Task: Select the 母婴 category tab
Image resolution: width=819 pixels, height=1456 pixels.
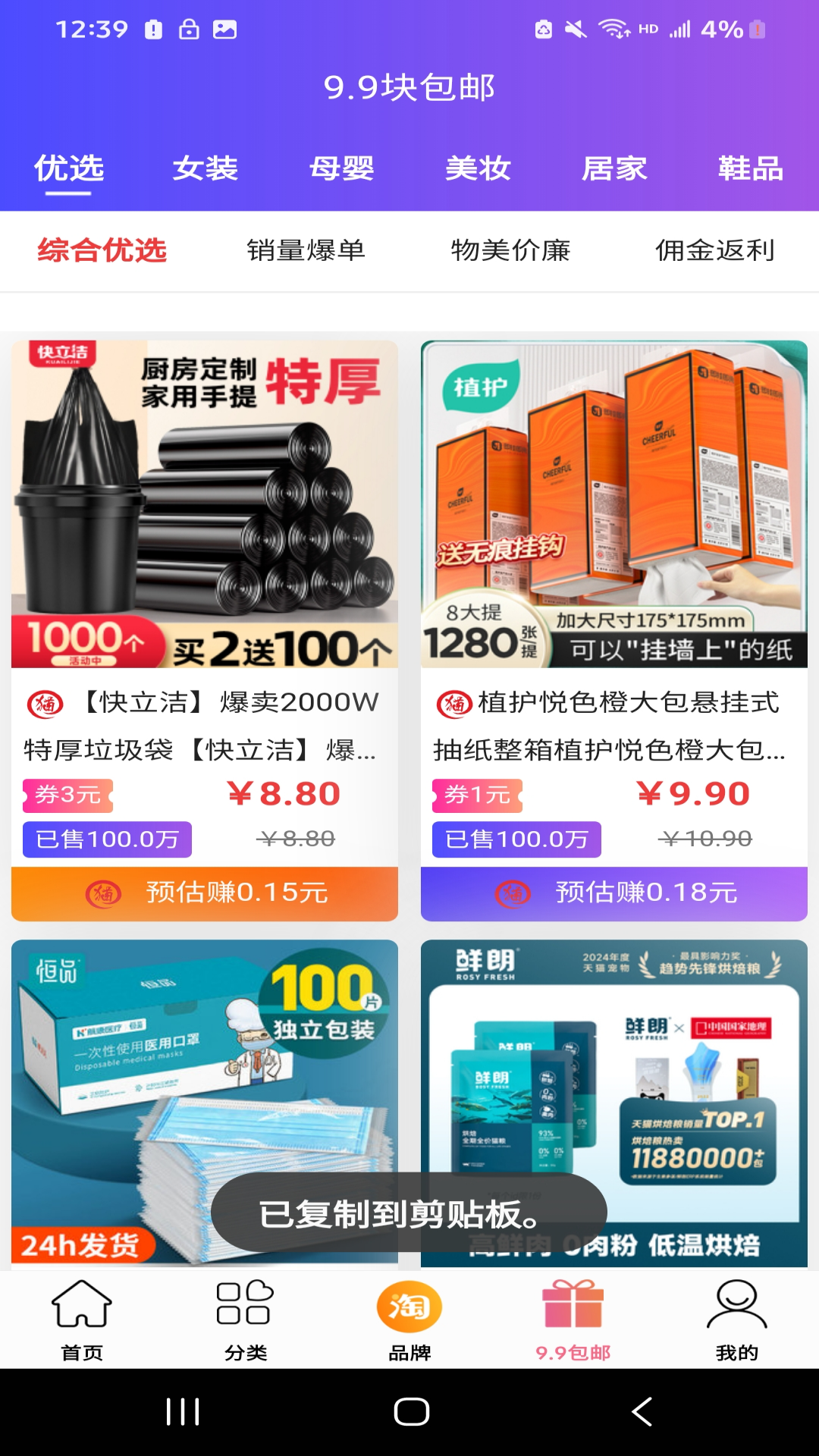Action: tap(341, 168)
